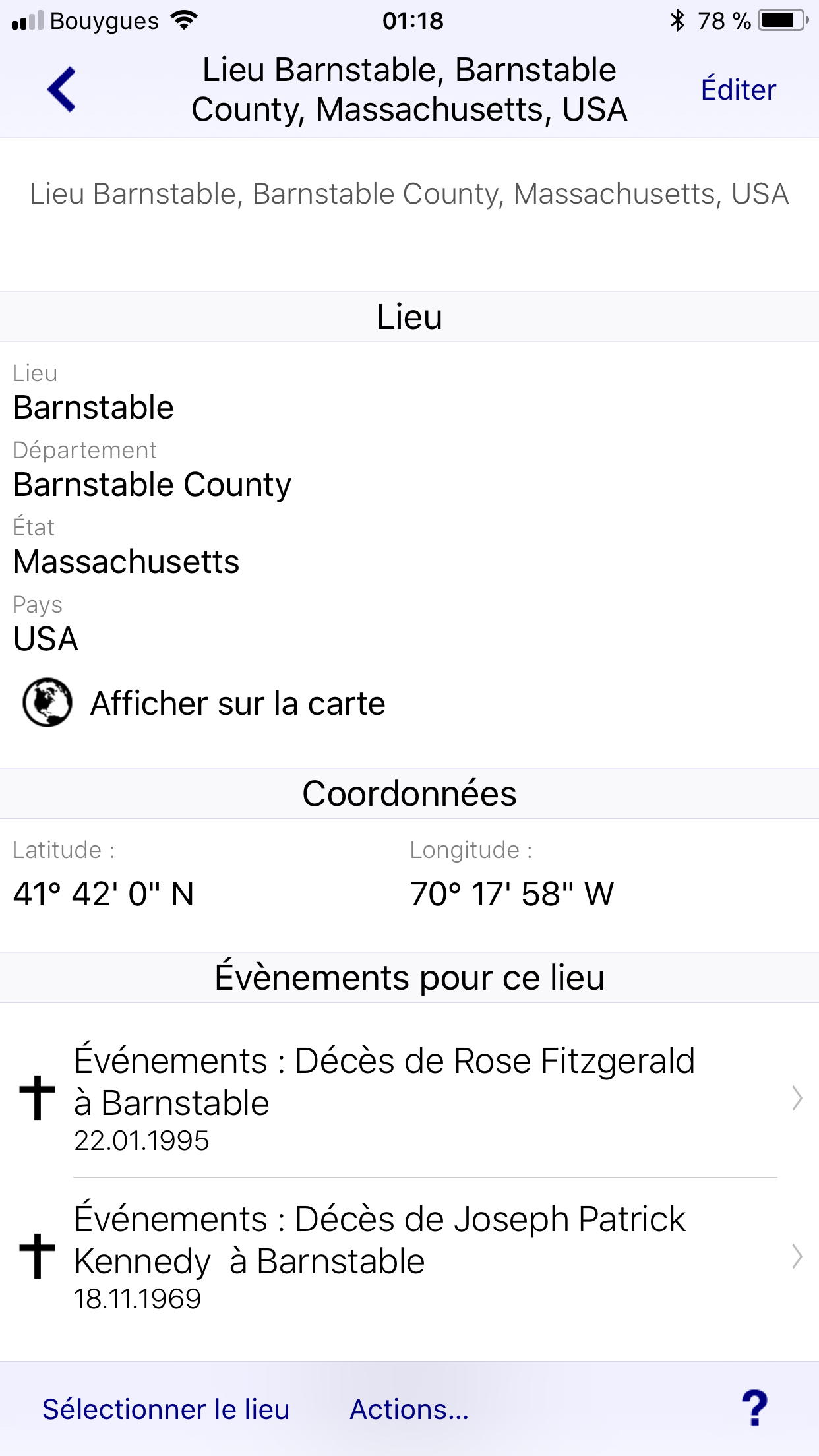Open Afficher sur la carte
The image size is (819, 1456).
point(204,703)
